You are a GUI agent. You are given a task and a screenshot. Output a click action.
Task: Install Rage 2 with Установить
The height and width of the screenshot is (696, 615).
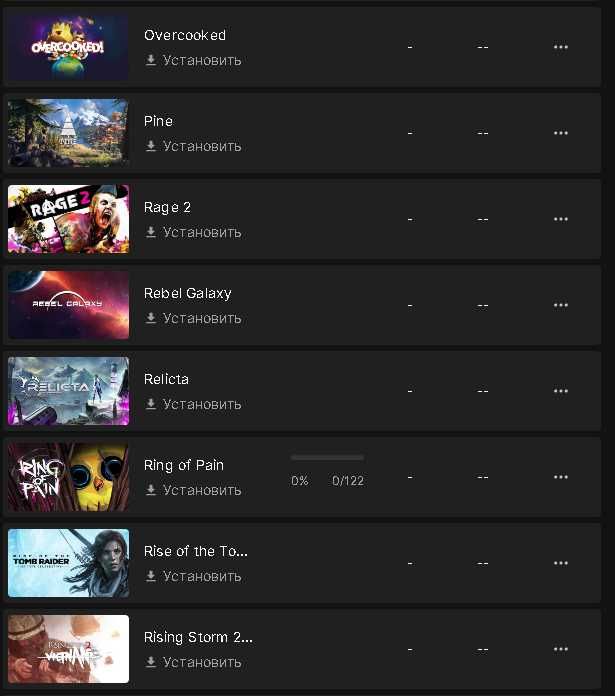(x=194, y=232)
